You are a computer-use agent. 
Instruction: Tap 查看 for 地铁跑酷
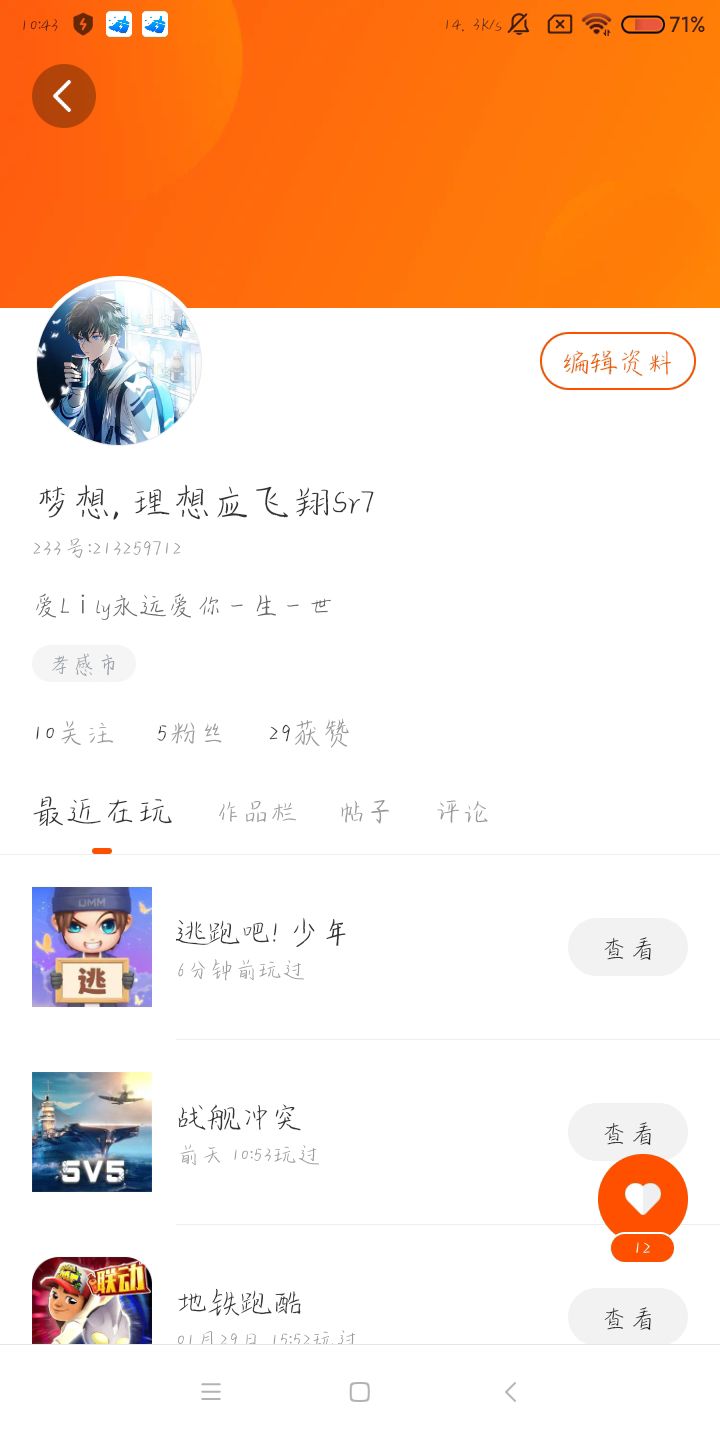point(627,1317)
